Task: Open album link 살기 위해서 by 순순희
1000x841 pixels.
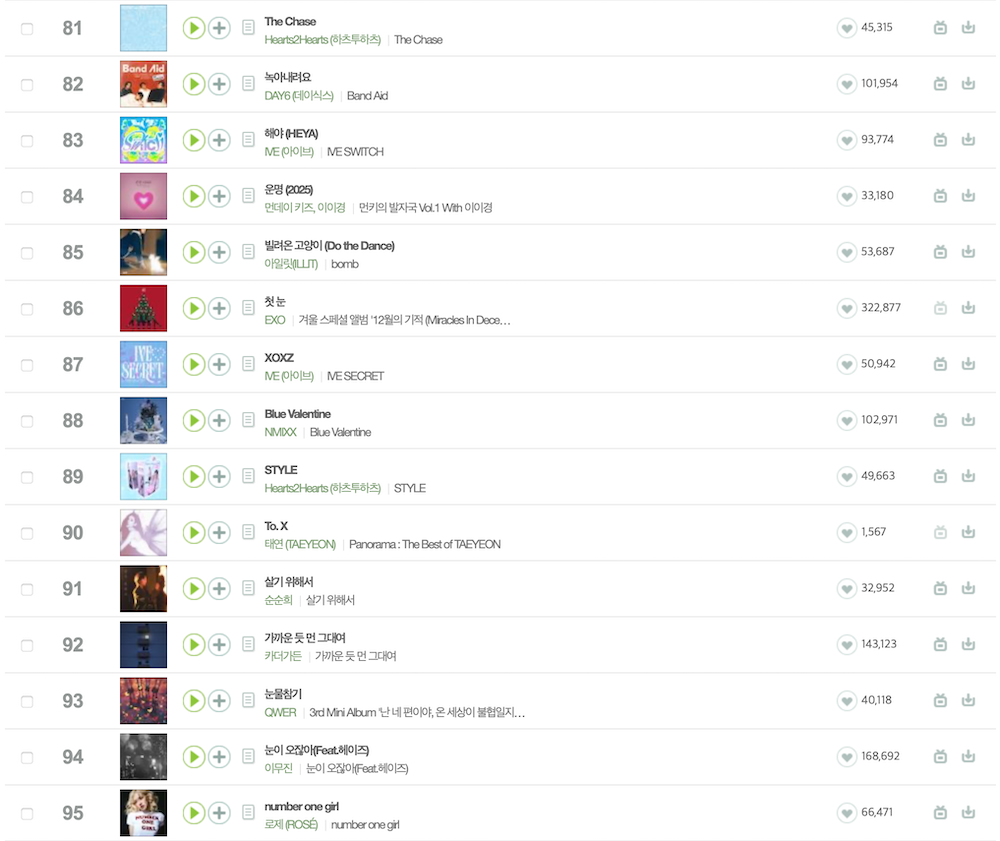Action: [330, 600]
